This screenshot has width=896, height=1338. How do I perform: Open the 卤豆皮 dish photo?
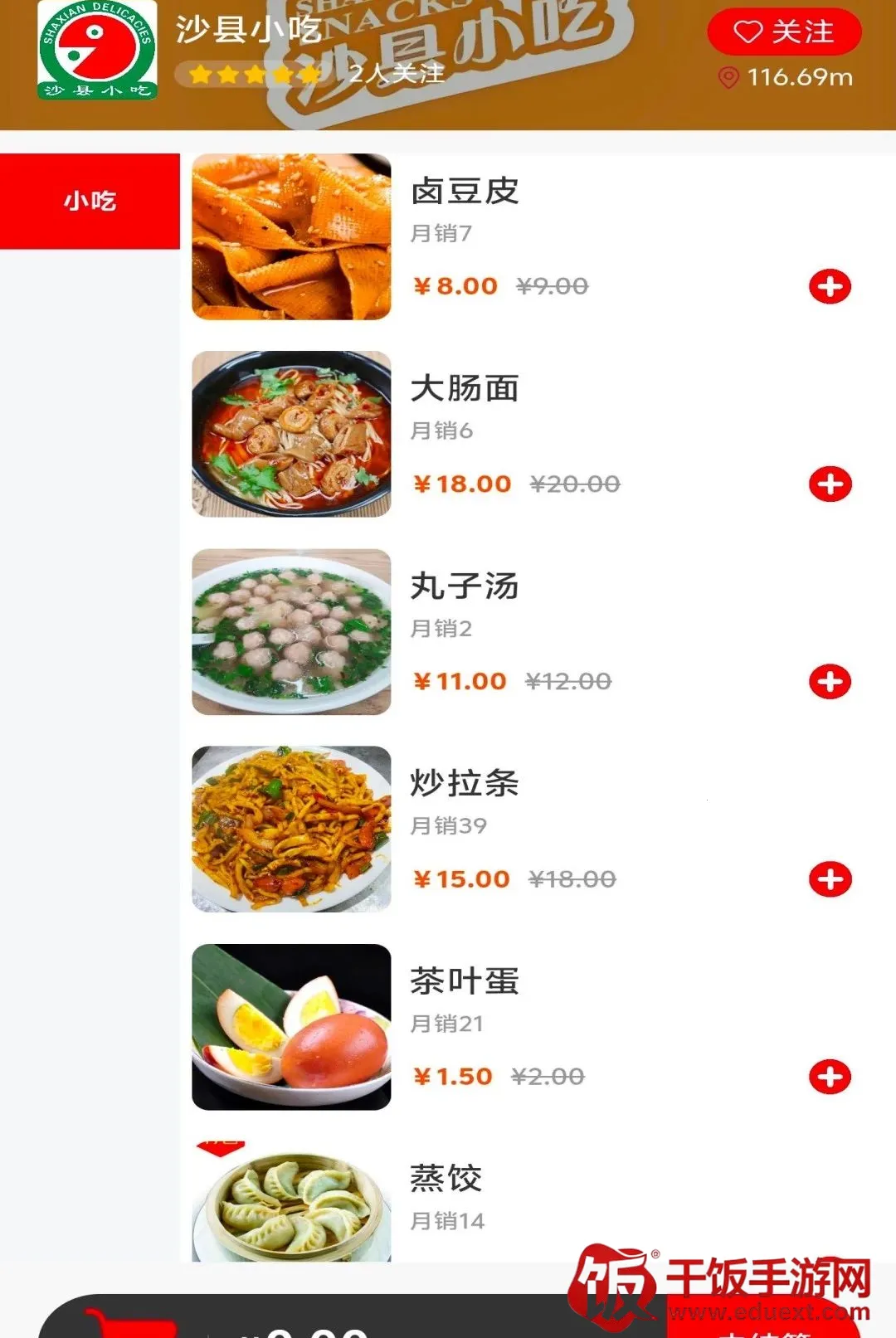(291, 236)
